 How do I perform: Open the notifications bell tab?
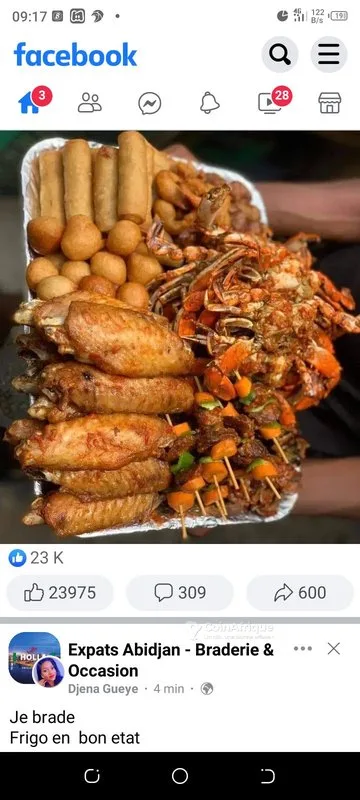click(210, 103)
